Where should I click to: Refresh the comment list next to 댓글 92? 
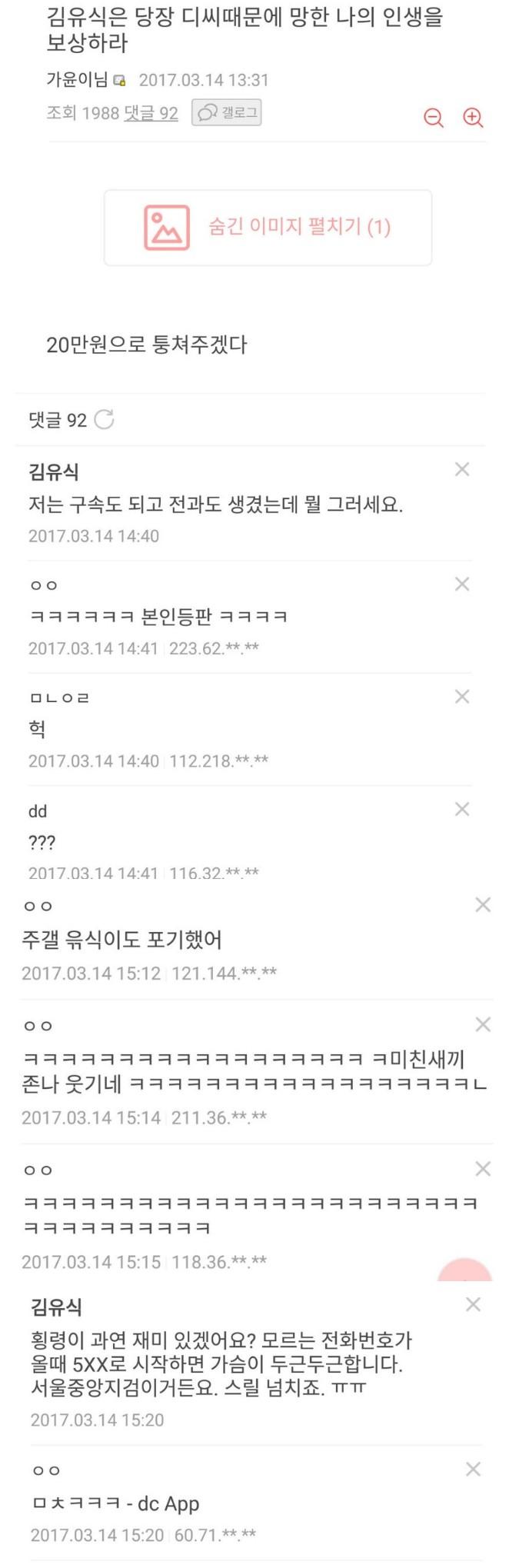point(104,419)
